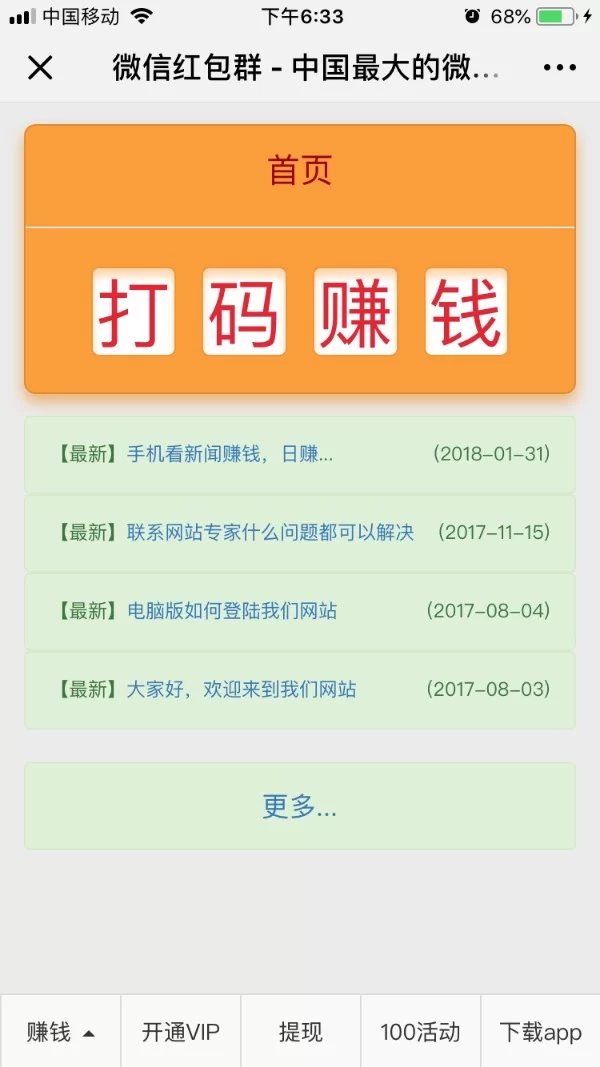View the 大家好，欢迎来到我们网站 post
The image size is (600, 1067).
[x=241, y=689]
